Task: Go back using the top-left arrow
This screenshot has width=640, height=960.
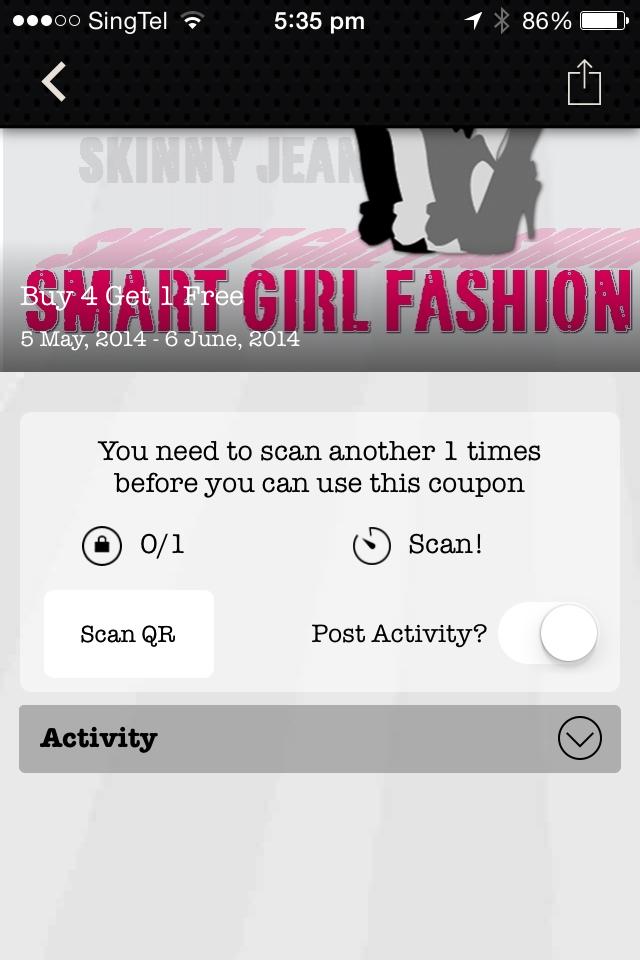Action: click(54, 82)
